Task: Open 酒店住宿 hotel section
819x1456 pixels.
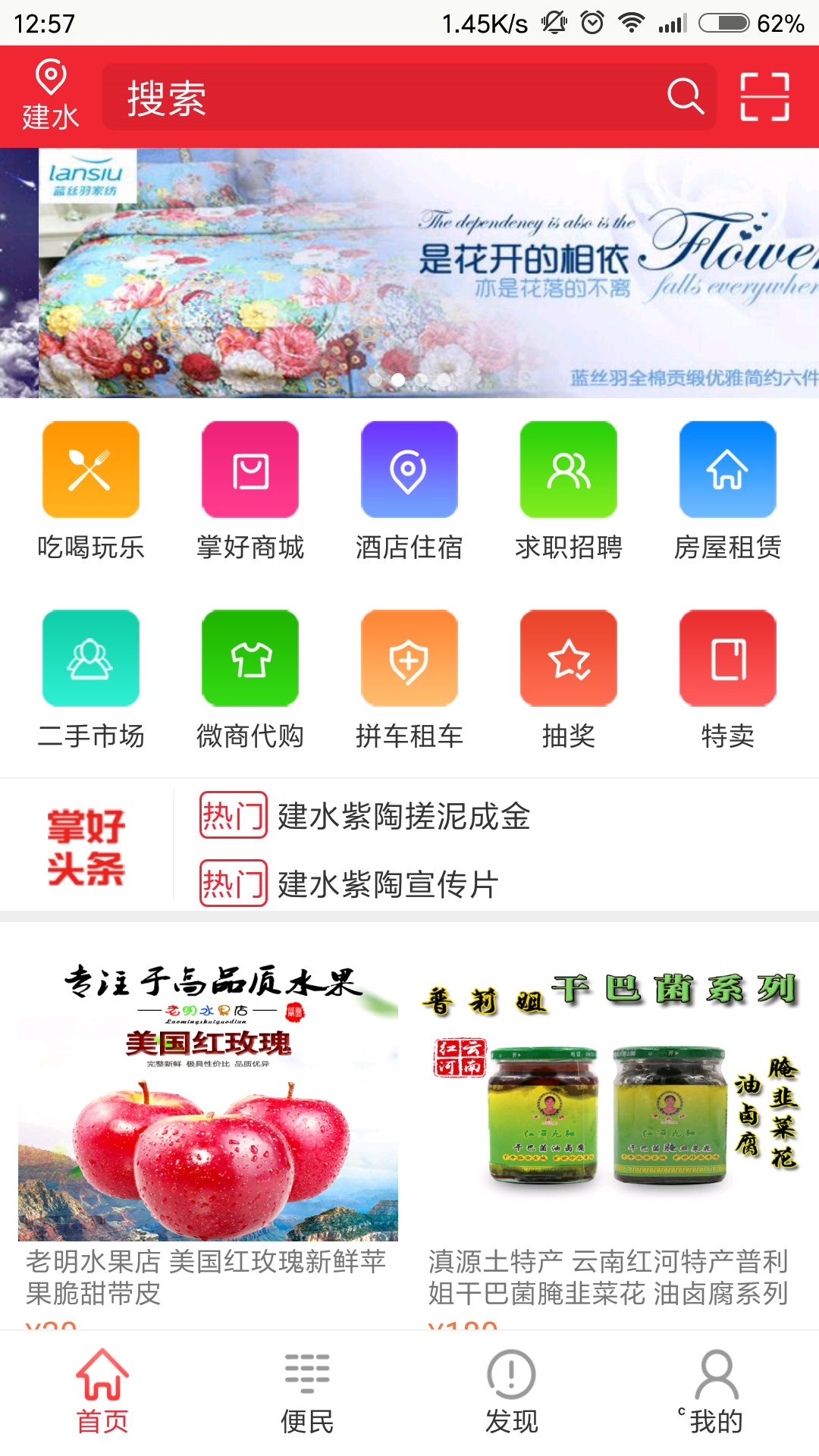Action: click(409, 491)
